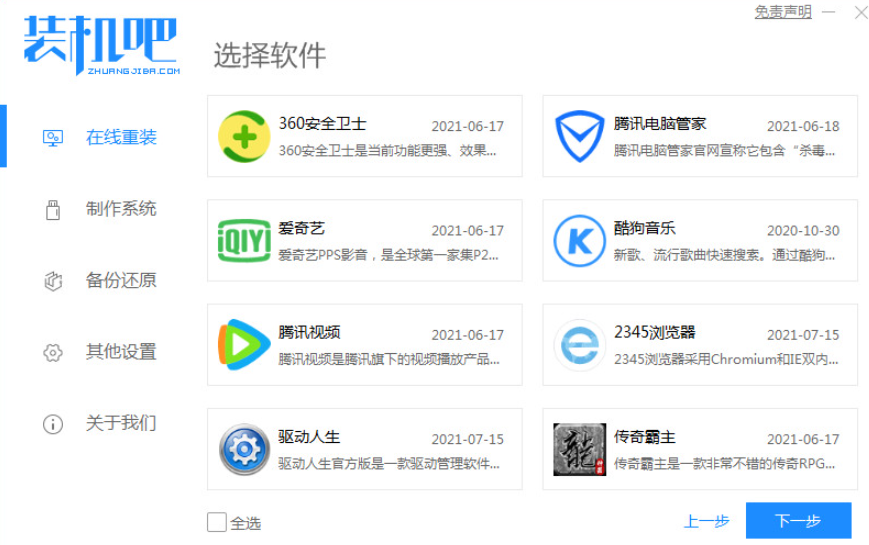
Task: Select the 腾讯电脑管家 software card
Action: [x=700, y=137]
